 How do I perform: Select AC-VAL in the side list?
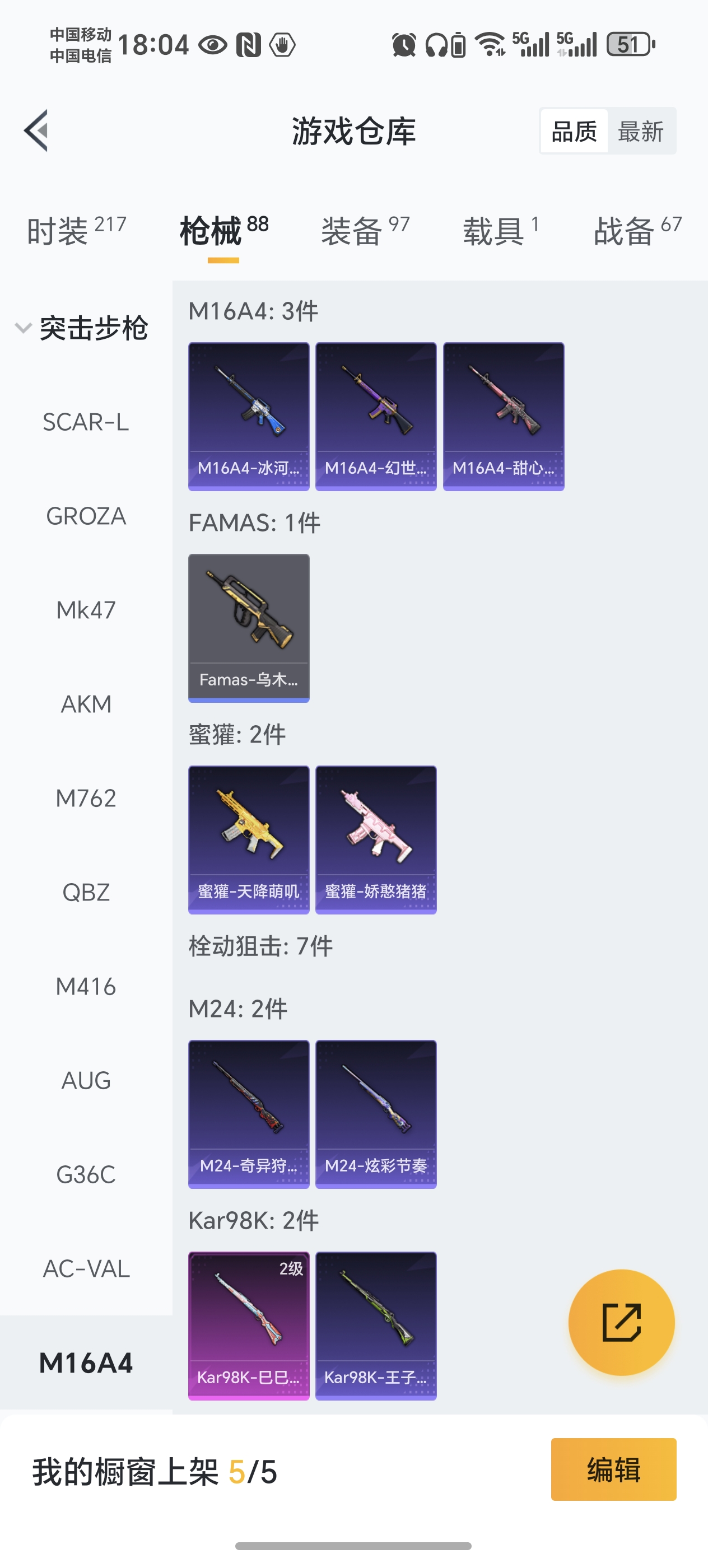(x=86, y=1268)
